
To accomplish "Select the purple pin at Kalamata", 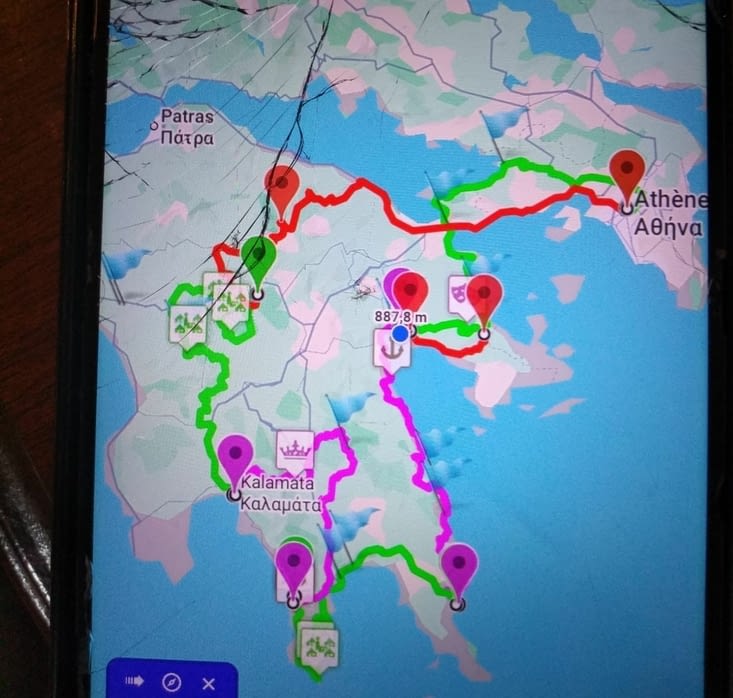I will (235, 458).
